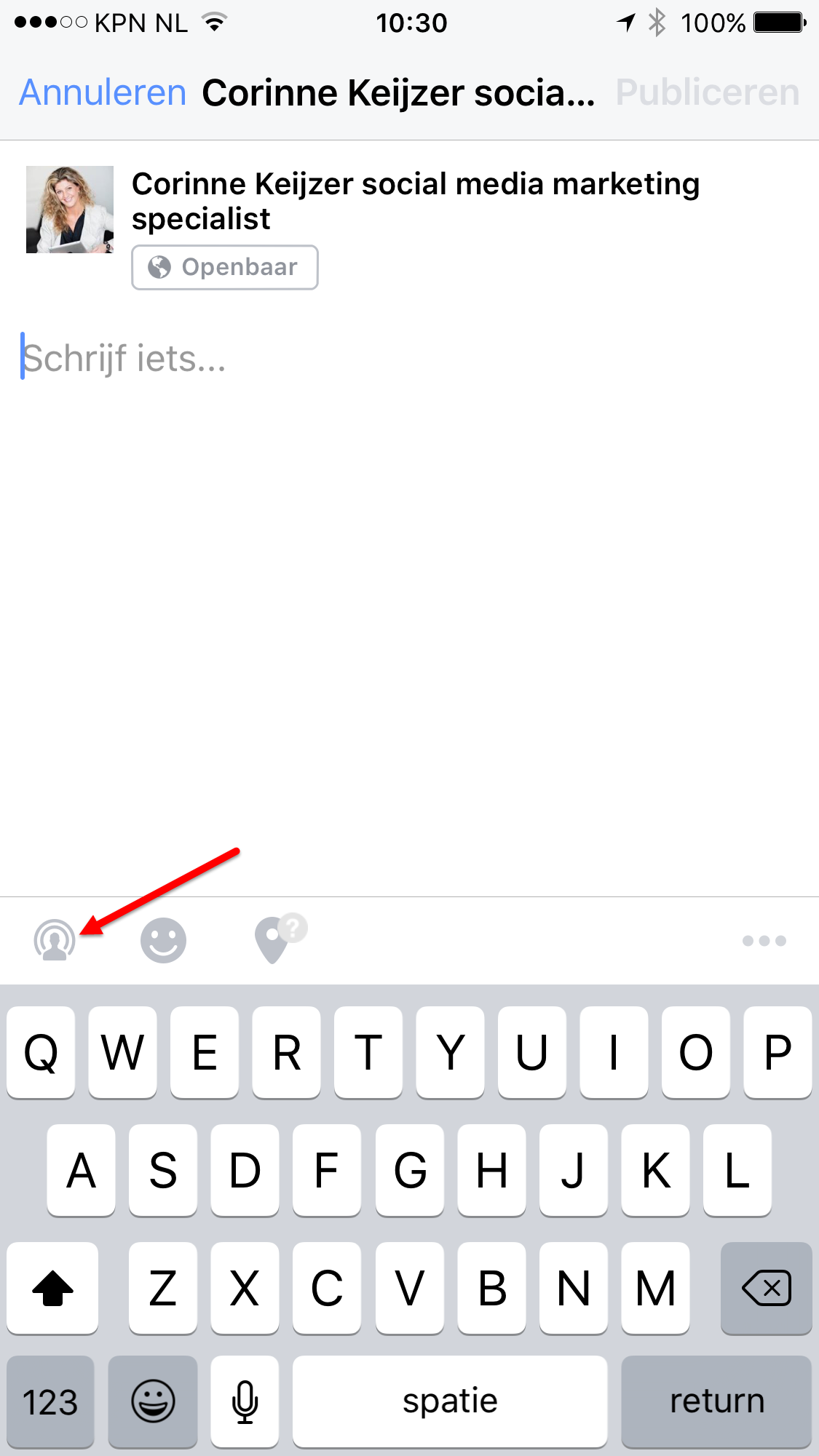Switch keyboard to 123 numbers

pos(50,1401)
